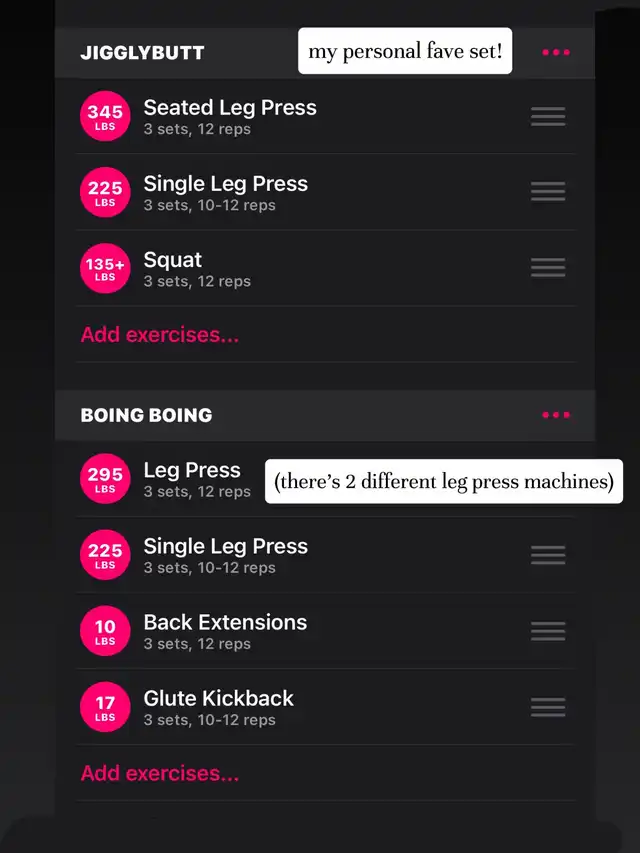Tap the reorder handle for Squat

click(x=548, y=267)
